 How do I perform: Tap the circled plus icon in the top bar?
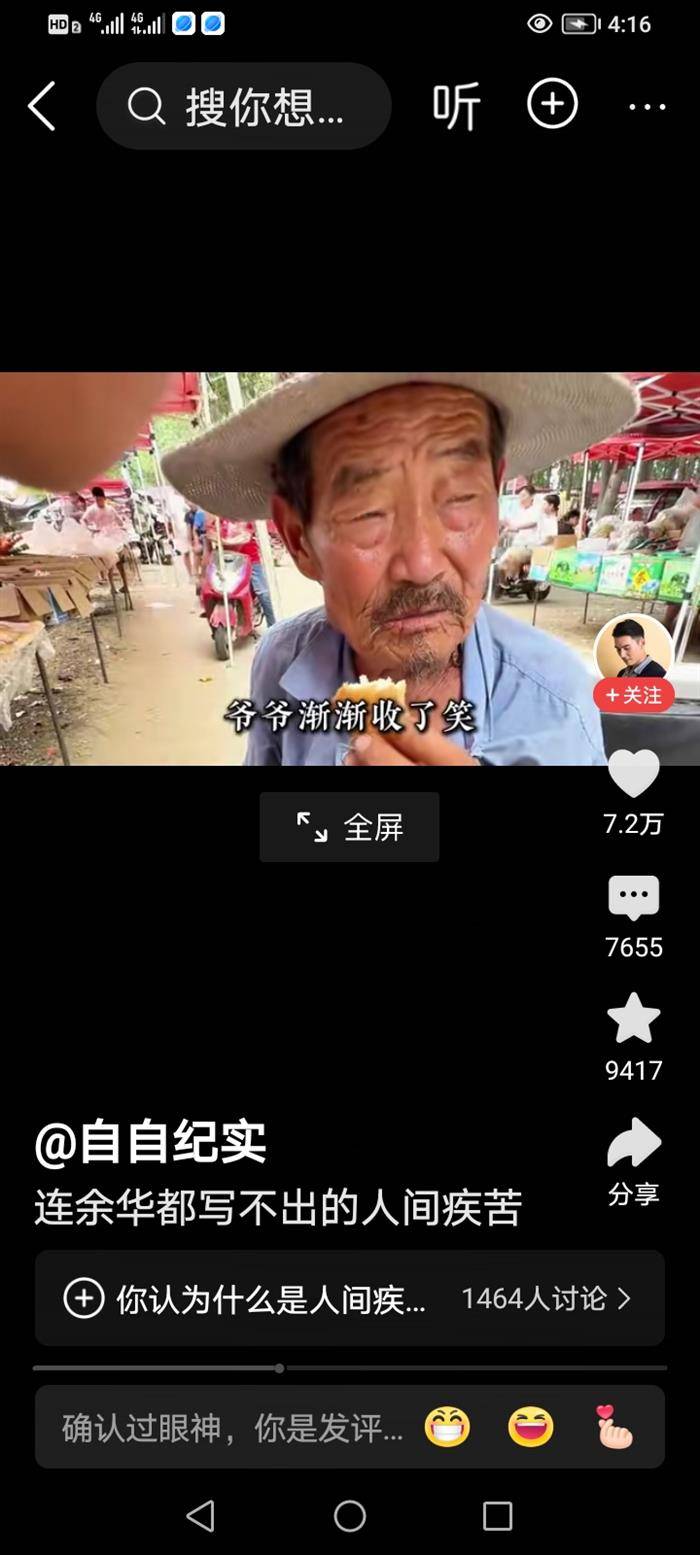[x=552, y=104]
